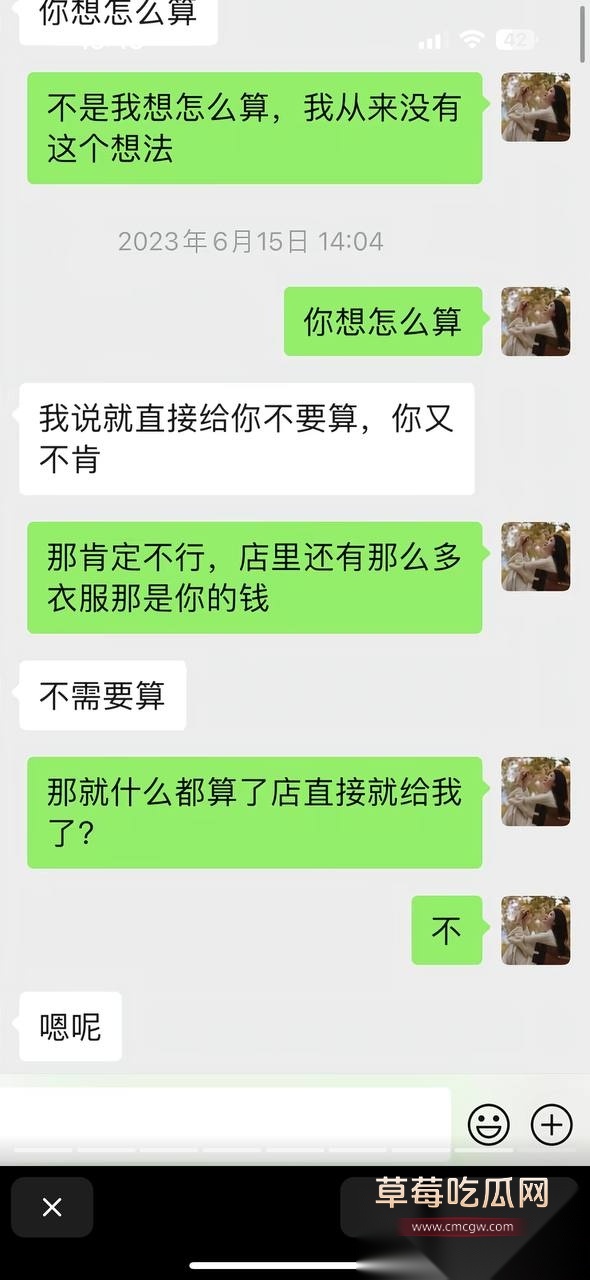Open the emoji sticker panel
The width and height of the screenshot is (590, 1280).
pos(489,1125)
